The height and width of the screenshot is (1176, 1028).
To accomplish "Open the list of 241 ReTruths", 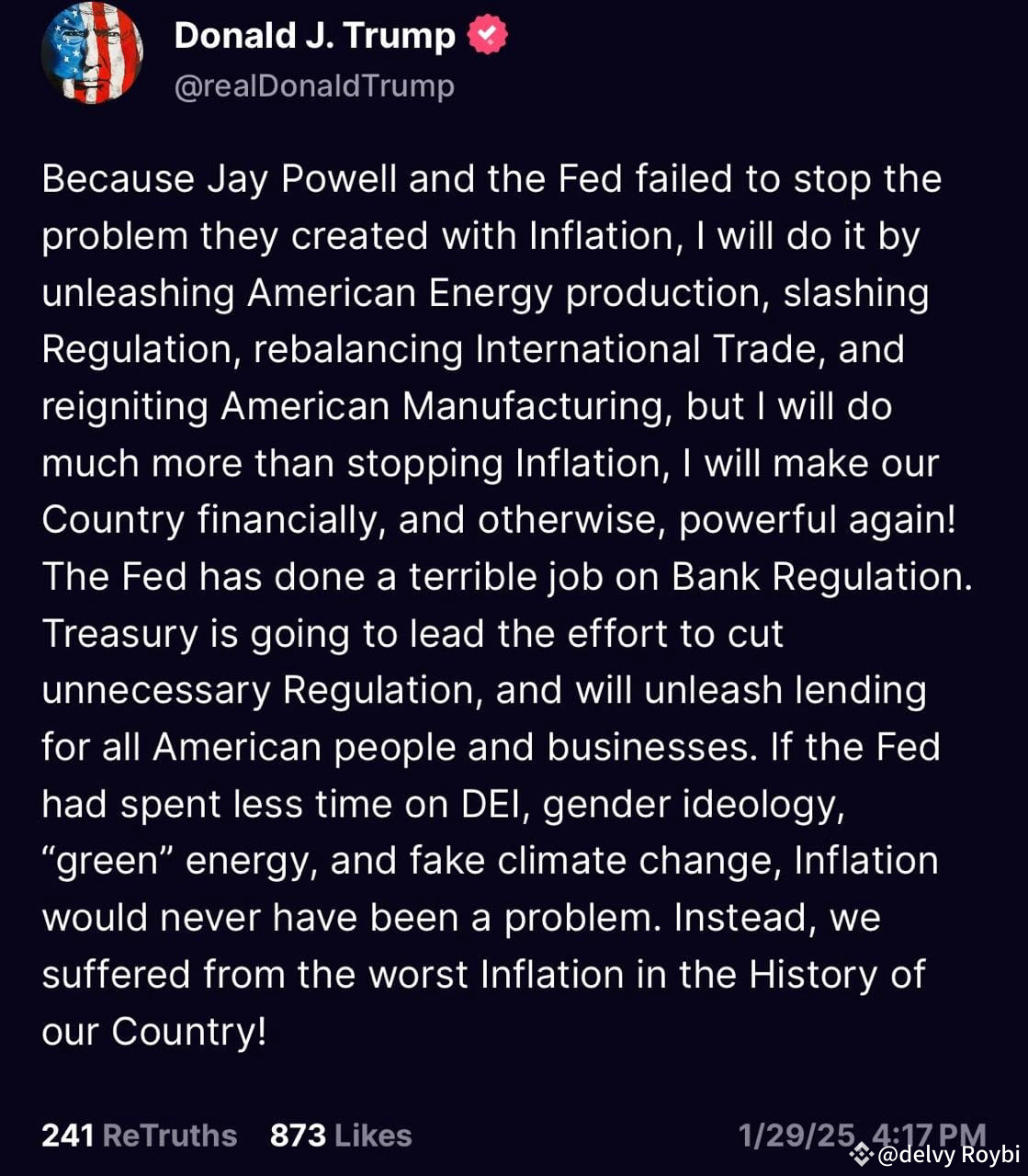I will point(138,1135).
